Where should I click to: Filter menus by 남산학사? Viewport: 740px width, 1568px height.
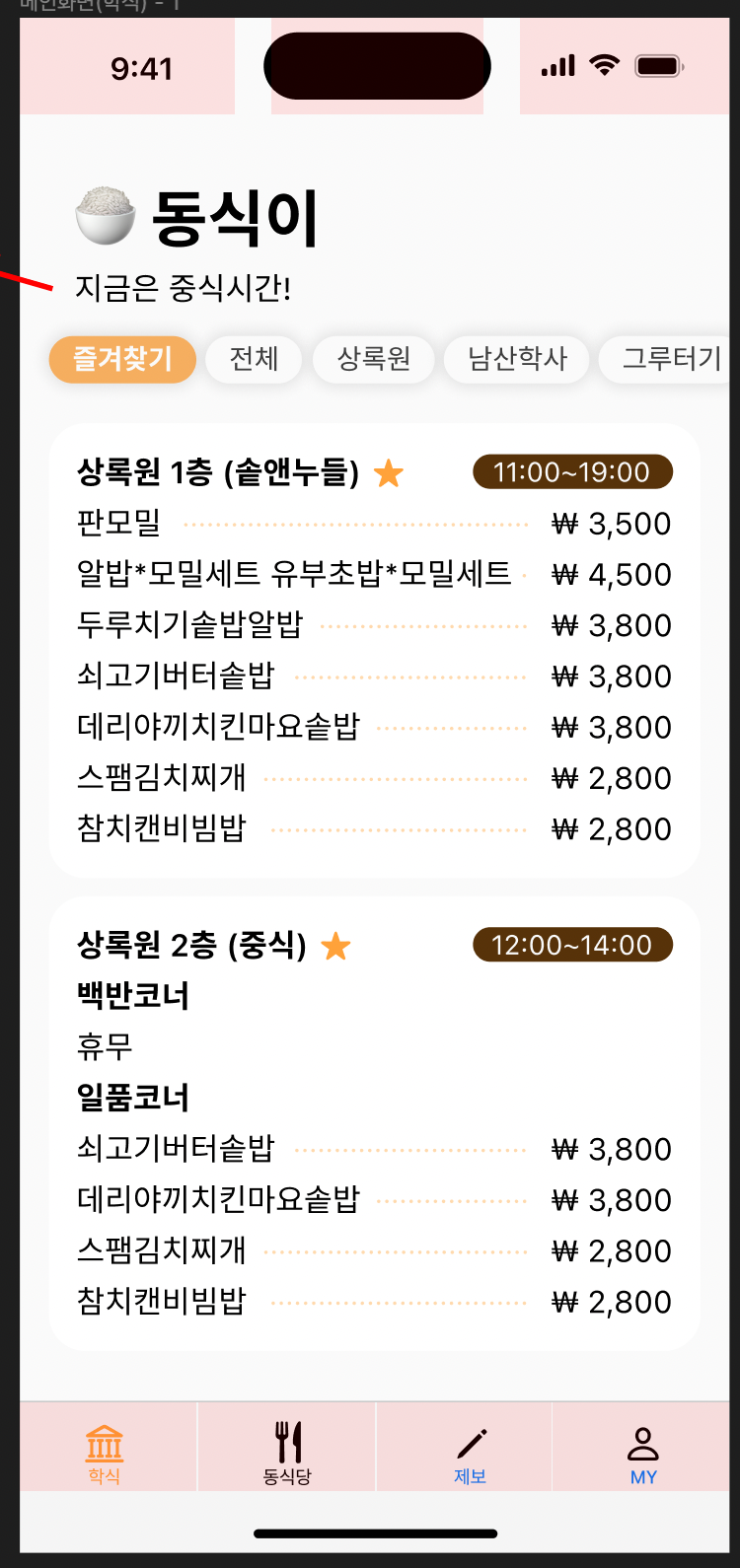tap(517, 359)
